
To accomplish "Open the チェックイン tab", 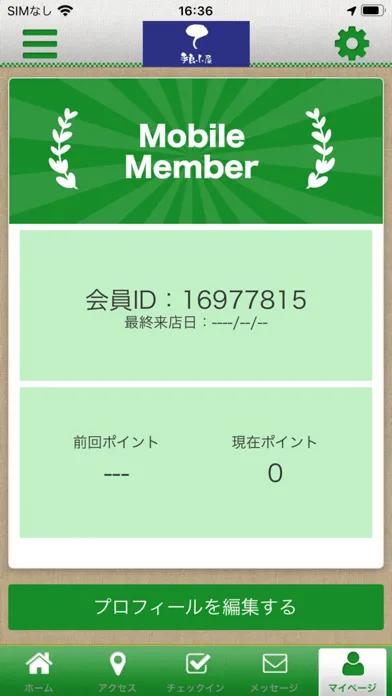I will pyautogui.click(x=196, y=672).
